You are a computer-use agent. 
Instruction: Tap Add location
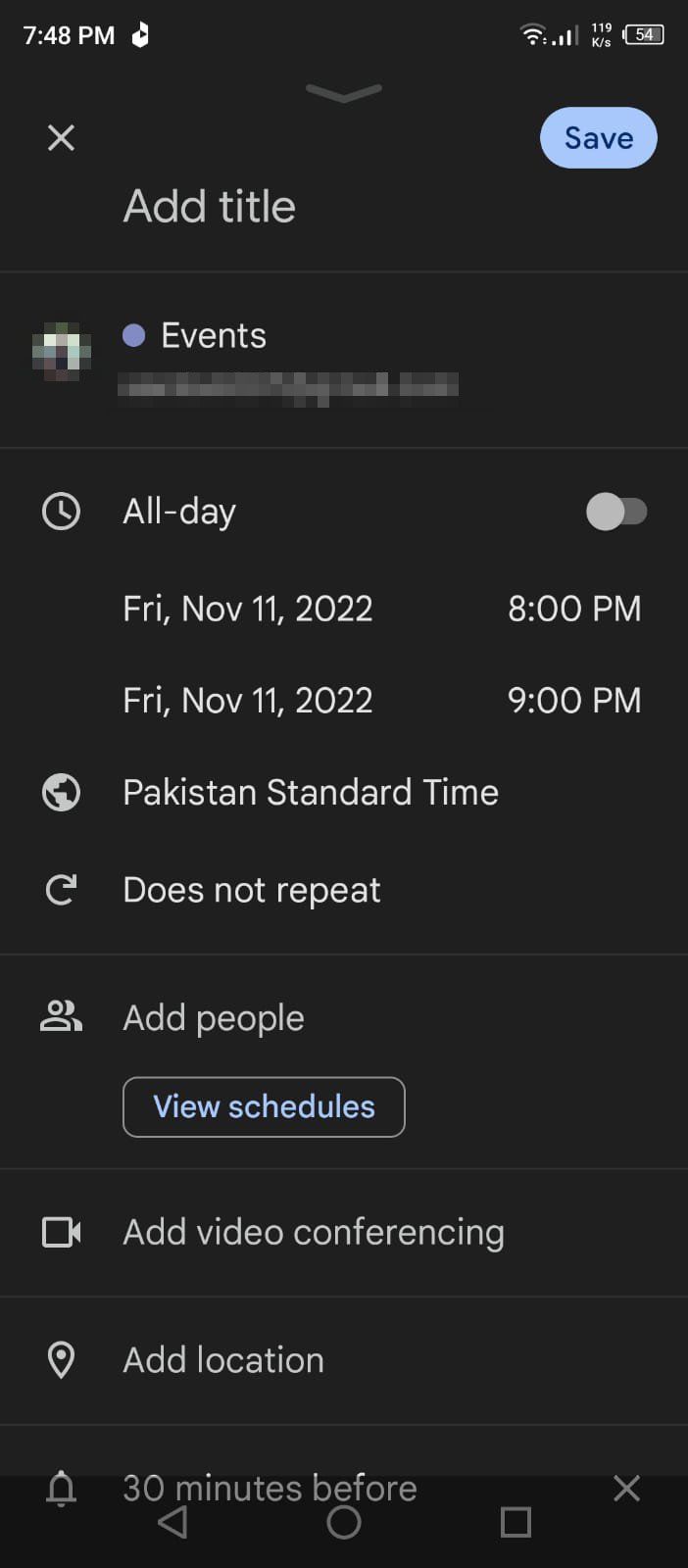[344, 1360]
